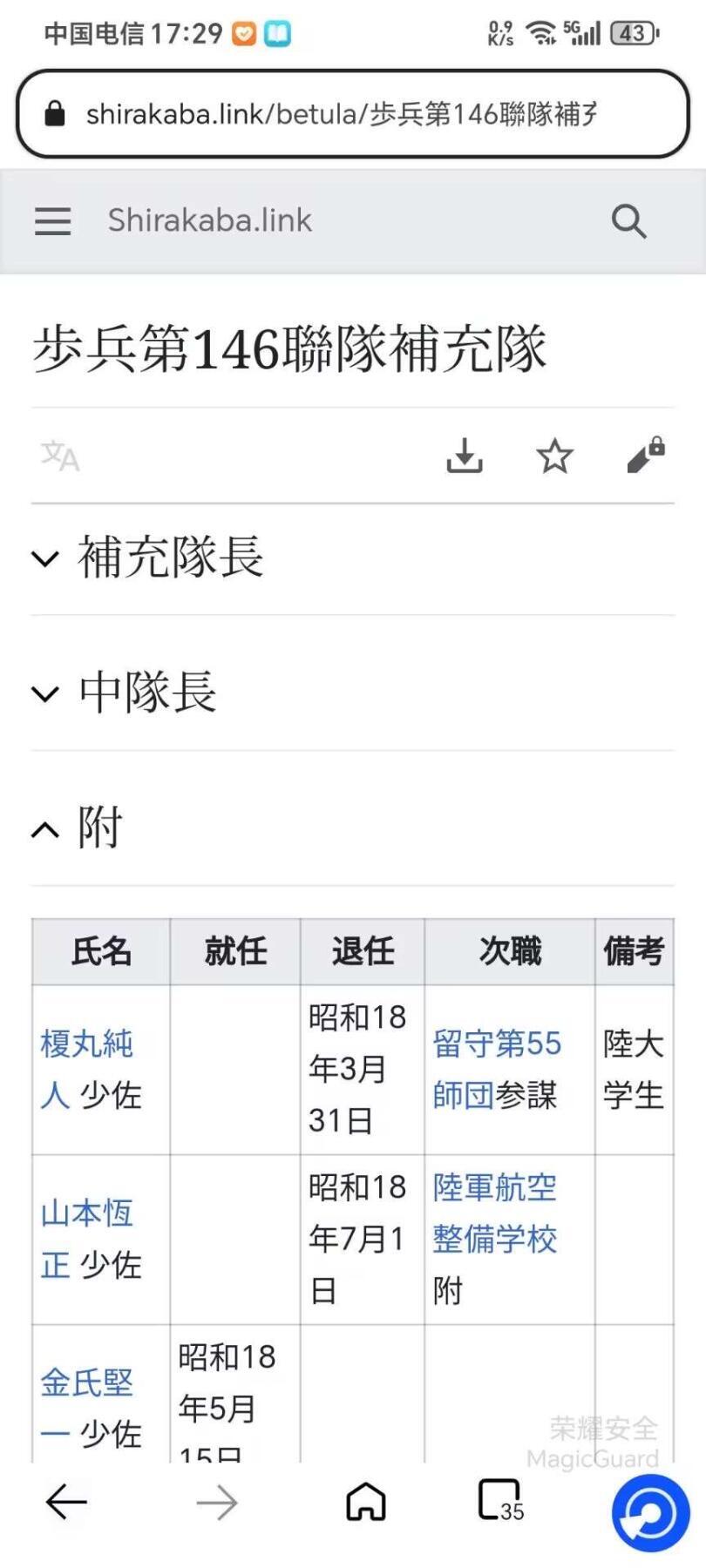Open the 山本恆正 link
Viewport: 706px width, 1568px height.
point(85,1213)
